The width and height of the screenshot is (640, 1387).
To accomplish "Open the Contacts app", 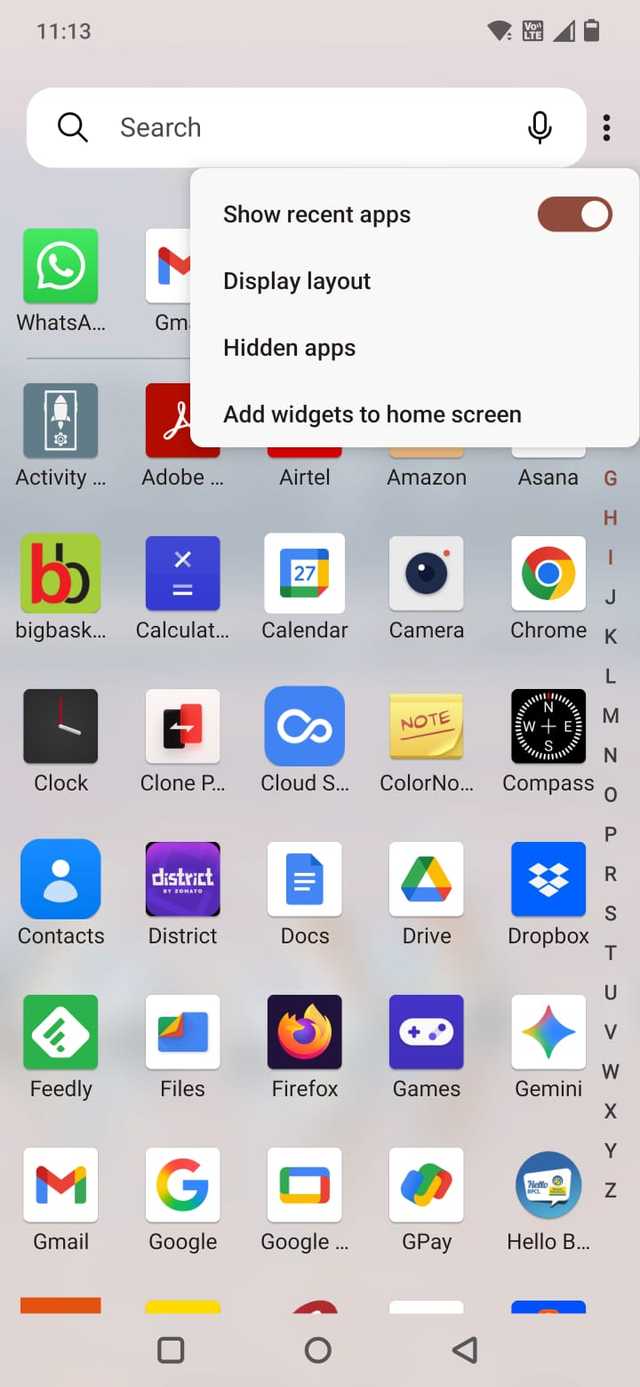I will [x=61, y=880].
